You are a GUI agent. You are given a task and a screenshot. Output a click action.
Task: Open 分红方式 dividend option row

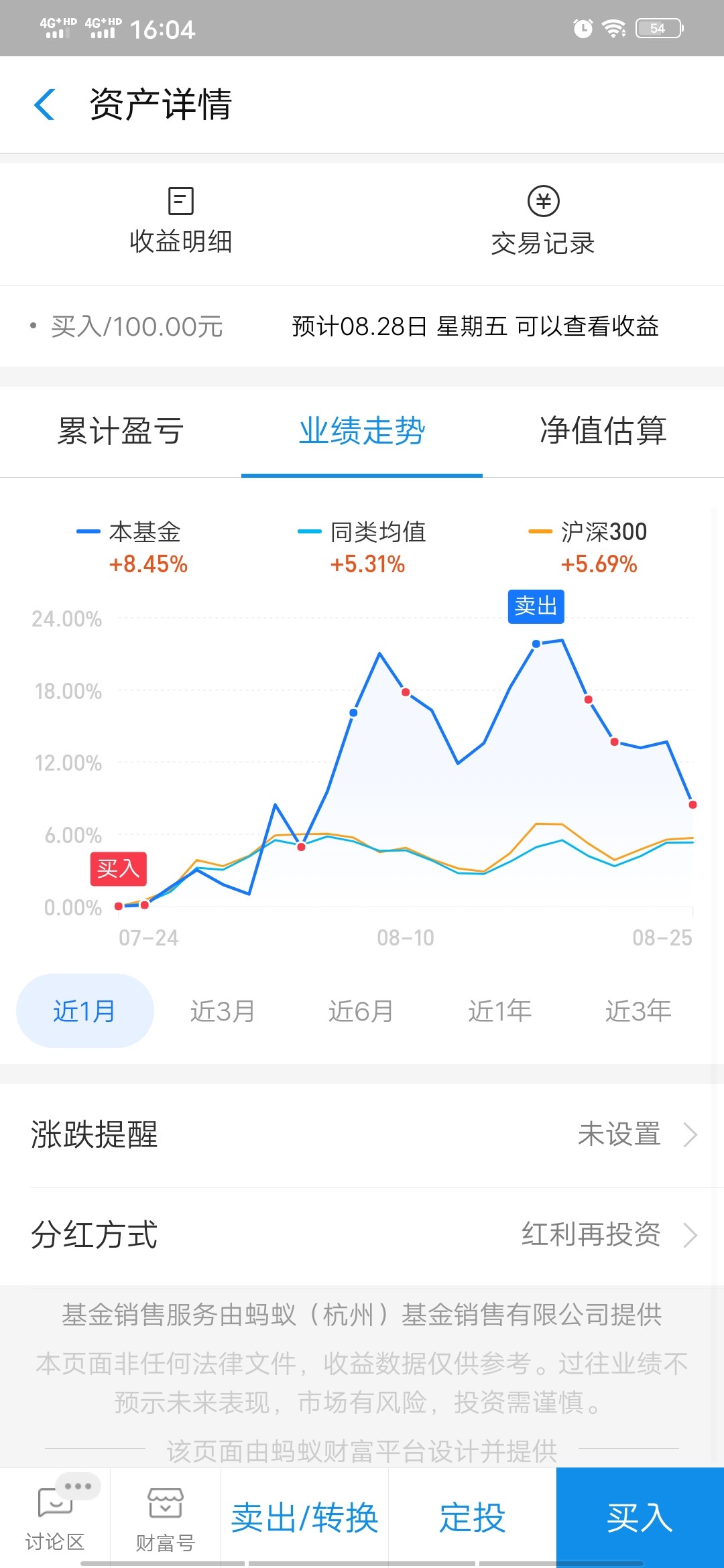362,1235
